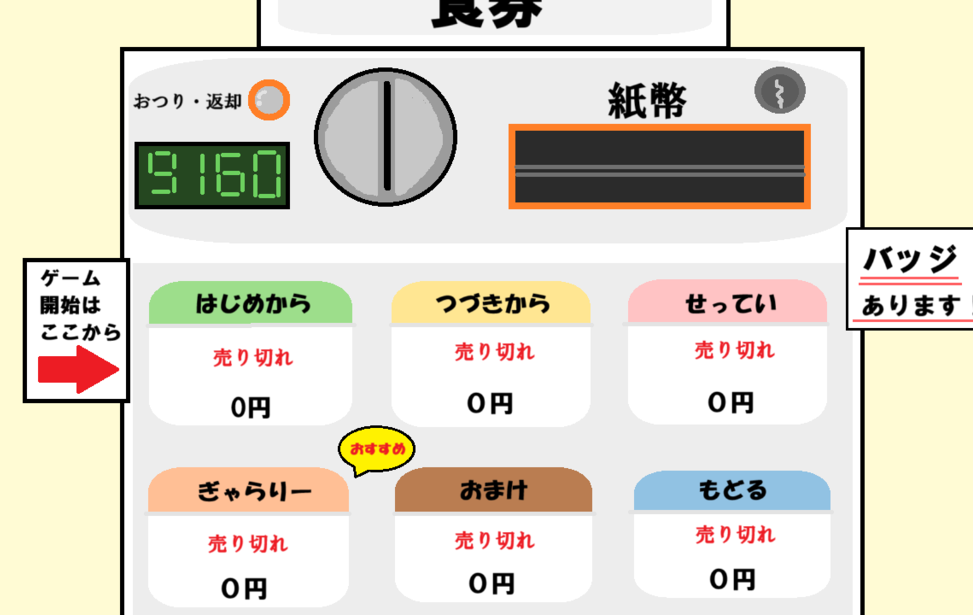Tap the 紙幣 bill insertion slot
The width and height of the screenshot is (973, 615).
659,167
